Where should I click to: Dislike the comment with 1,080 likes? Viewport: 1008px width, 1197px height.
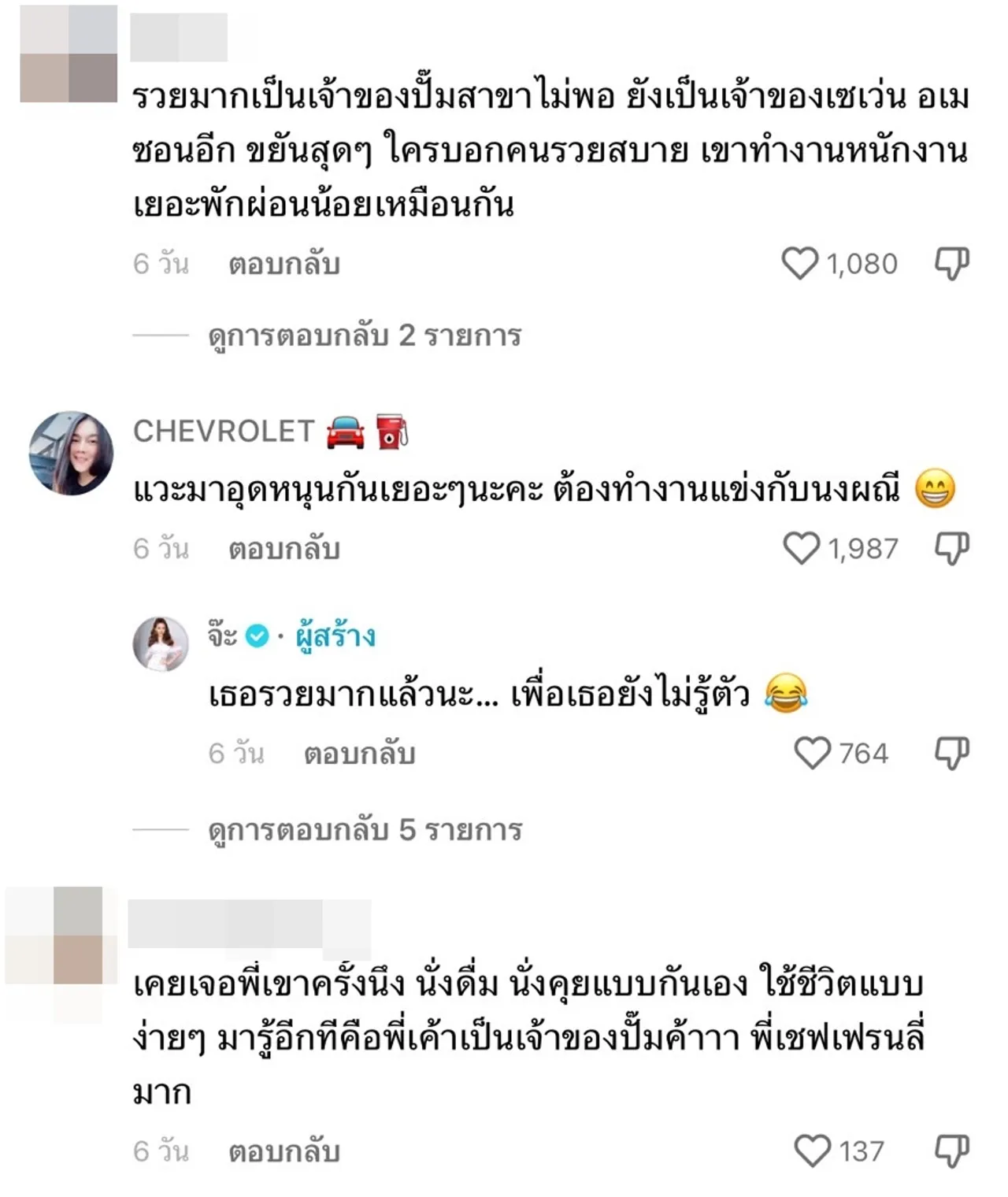tap(951, 264)
